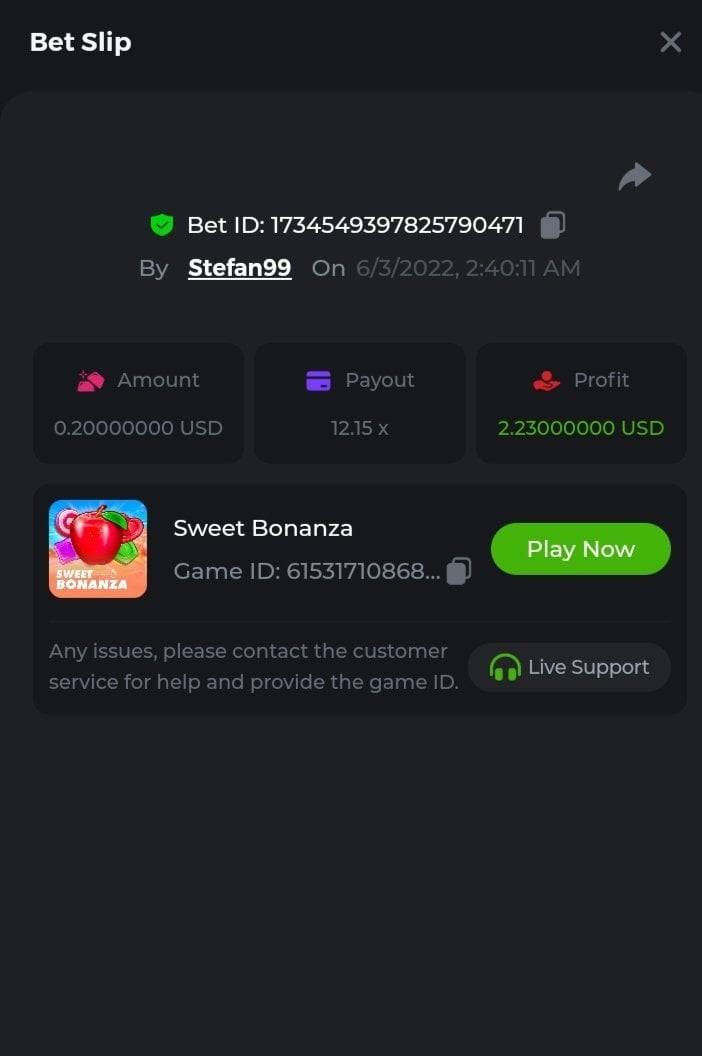702x1056 pixels.
Task: Share this bet slip
Action: click(634, 177)
